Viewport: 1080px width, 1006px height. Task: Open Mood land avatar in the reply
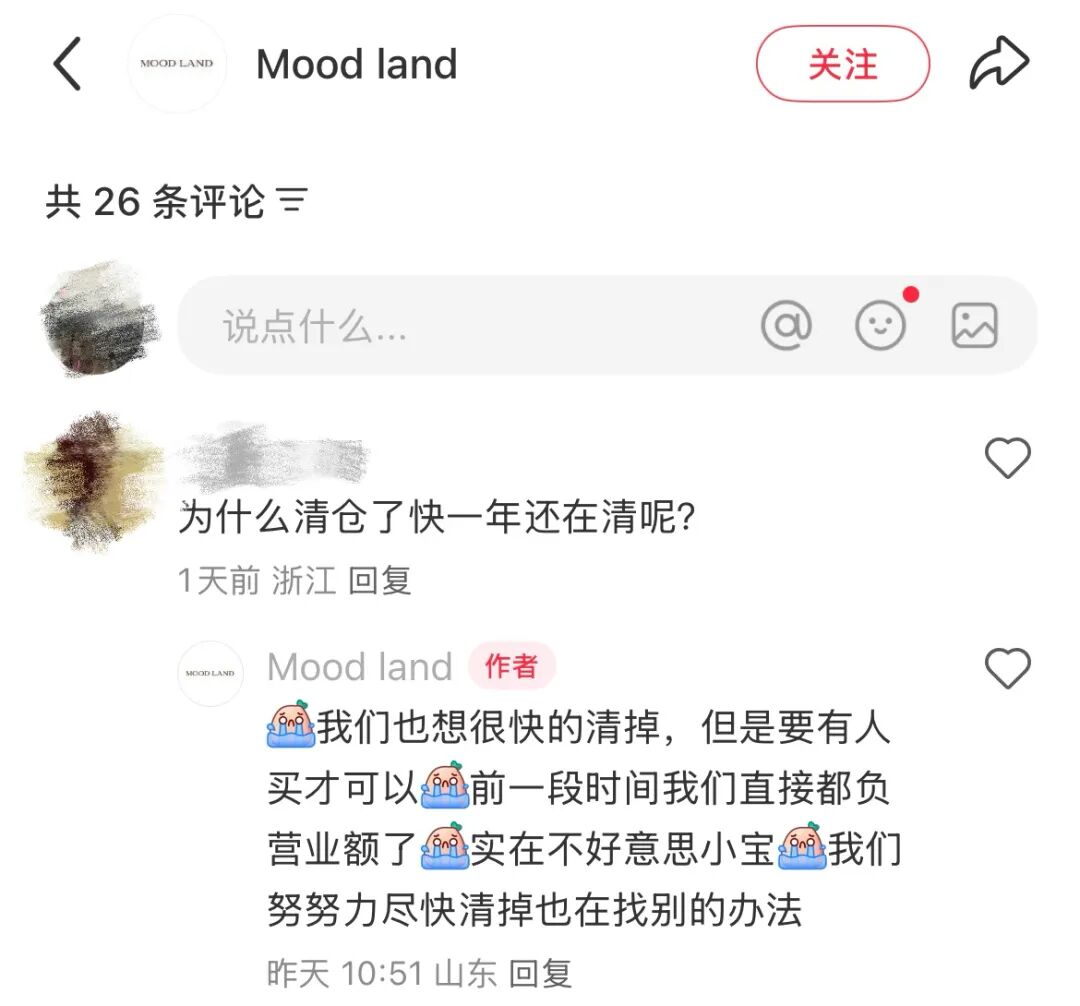(210, 673)
